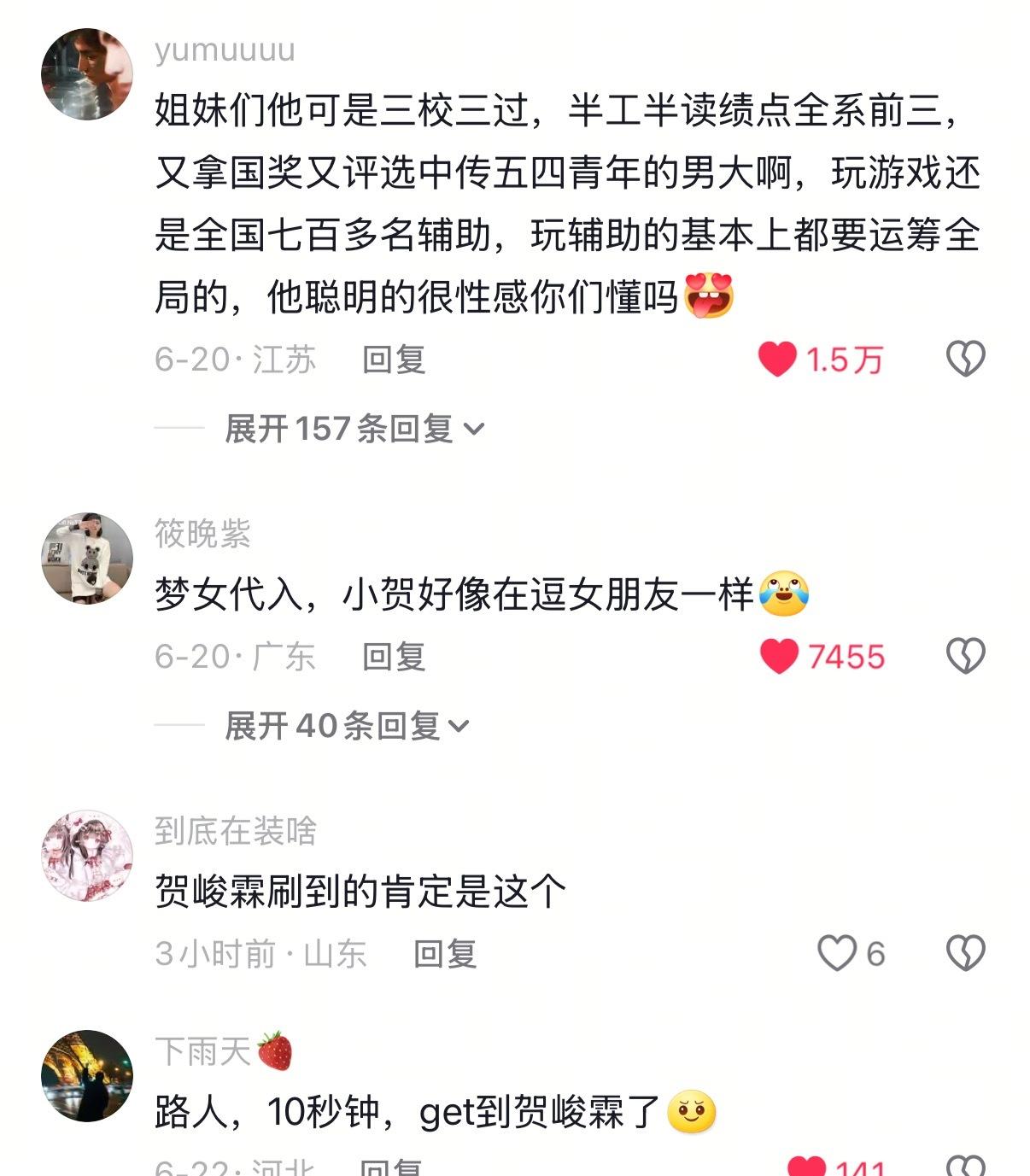The width and height of the screenshot is (1030, 1176).
Task: Tap the username yumuuuu
Action: click(x=225, y=50)
